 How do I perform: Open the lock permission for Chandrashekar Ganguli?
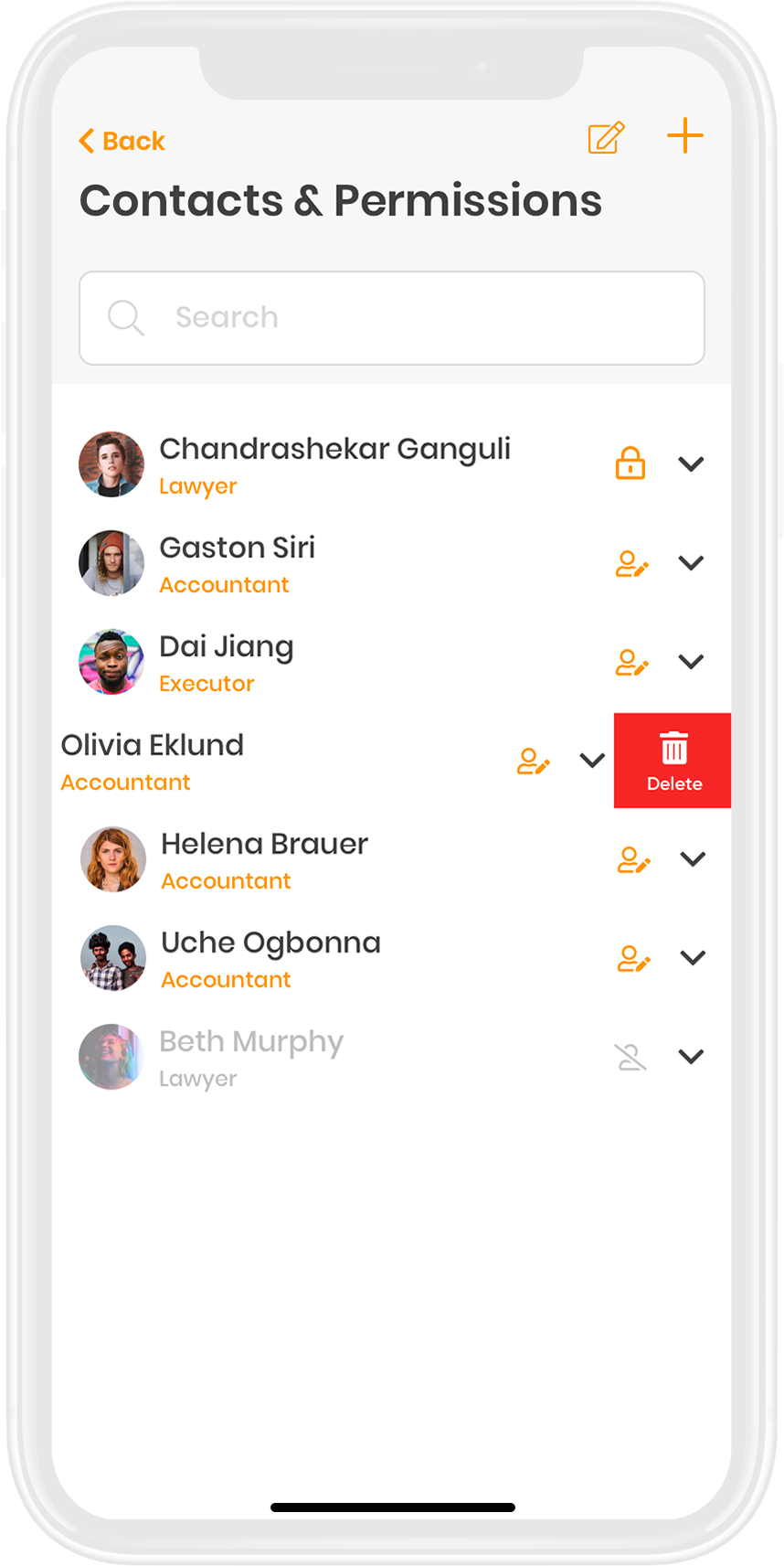(x=630, y=463)
